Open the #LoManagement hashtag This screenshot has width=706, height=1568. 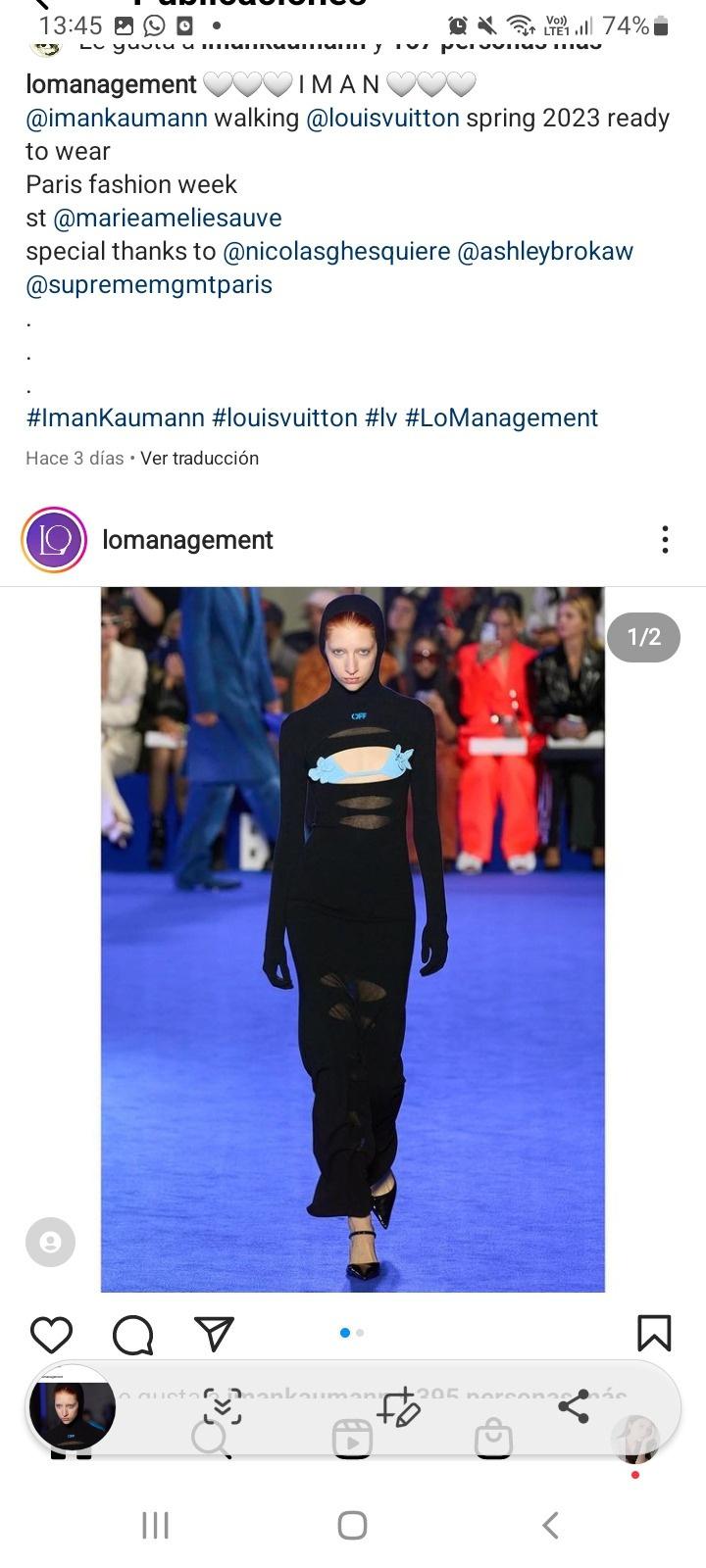click(x=501, y=418)
